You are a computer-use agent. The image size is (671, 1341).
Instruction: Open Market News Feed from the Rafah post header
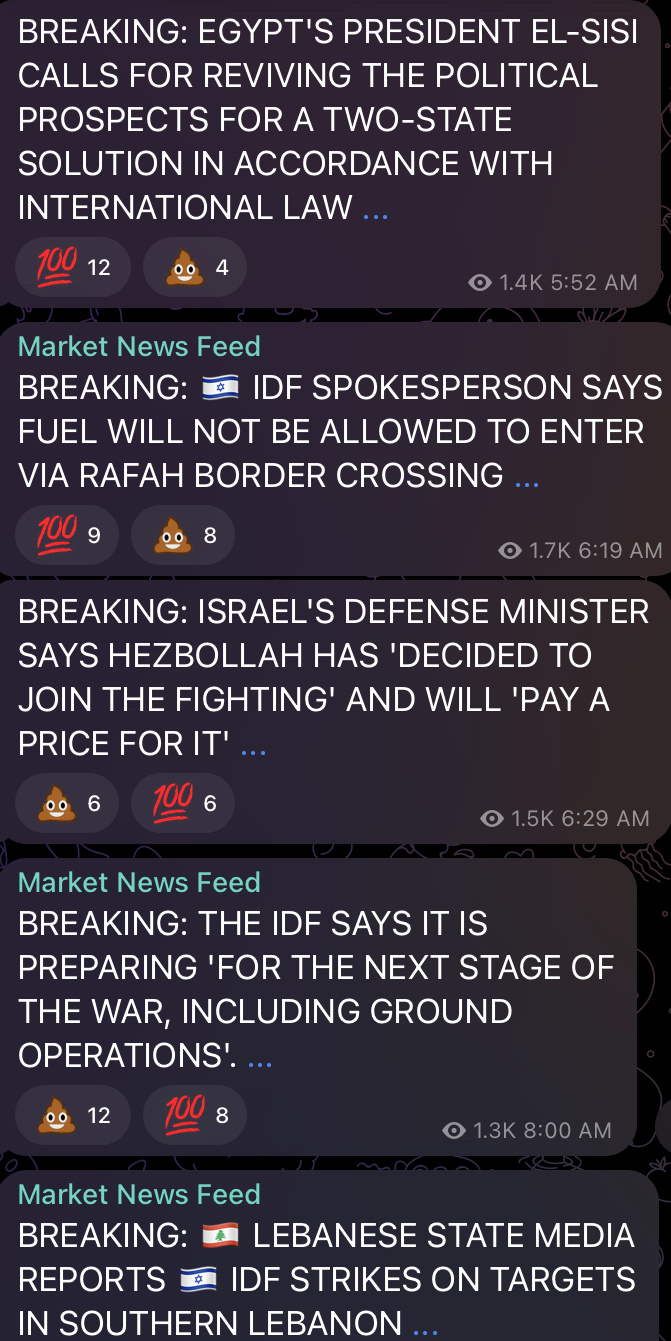pos(139,346)
